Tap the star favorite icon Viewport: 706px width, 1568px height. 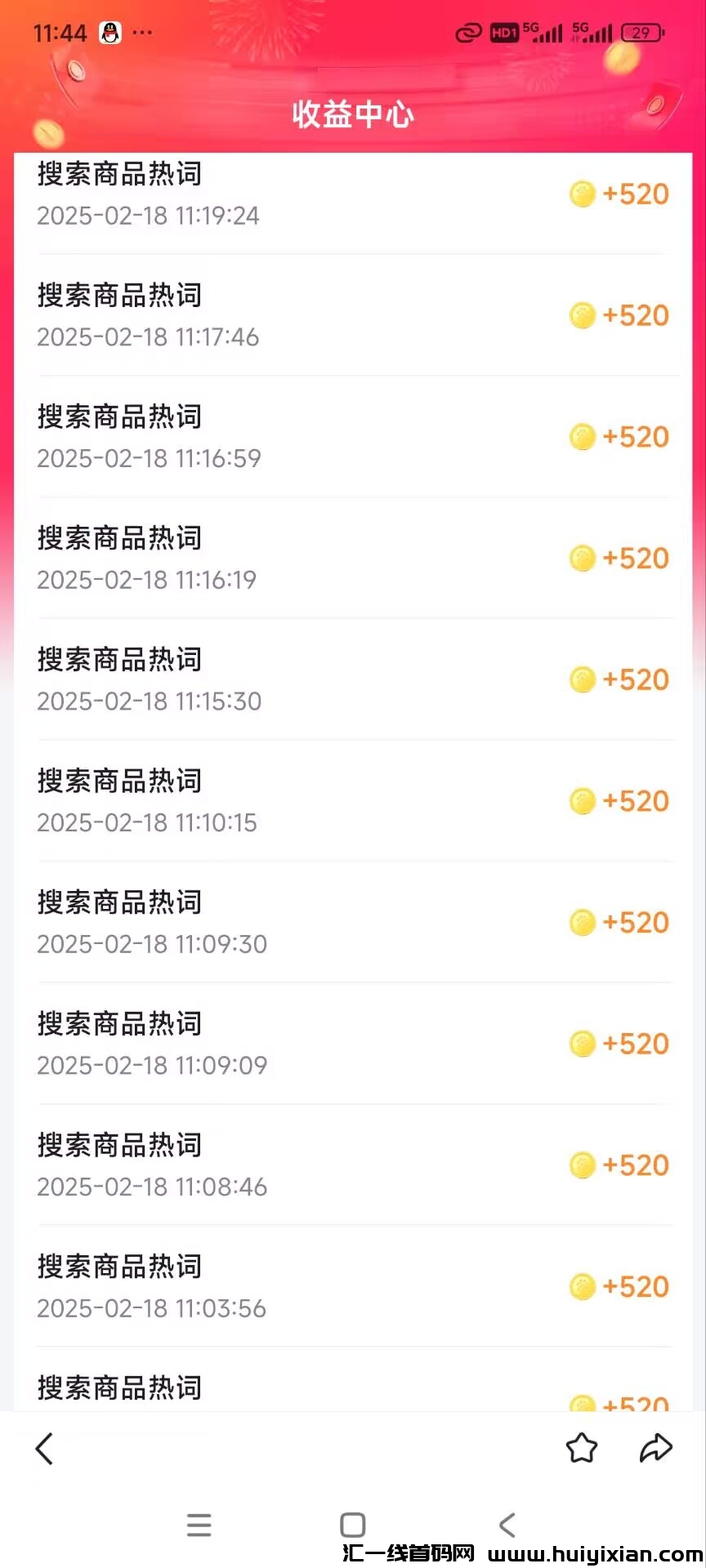581,1448
